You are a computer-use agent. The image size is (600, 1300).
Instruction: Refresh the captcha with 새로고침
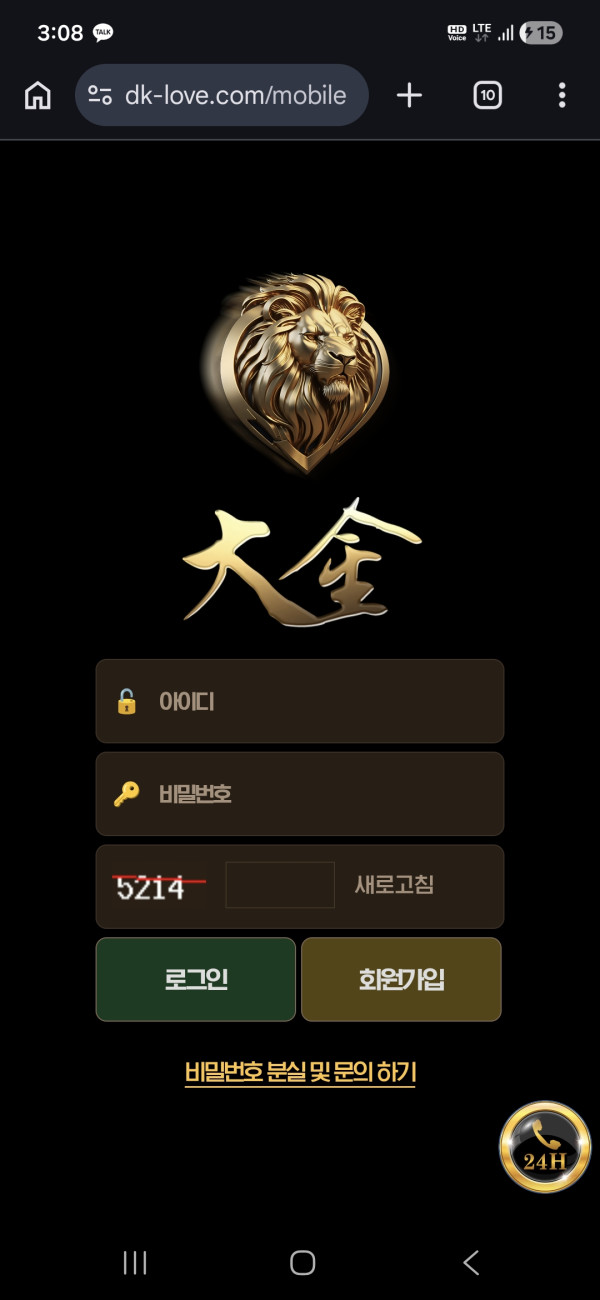[394, 885]
